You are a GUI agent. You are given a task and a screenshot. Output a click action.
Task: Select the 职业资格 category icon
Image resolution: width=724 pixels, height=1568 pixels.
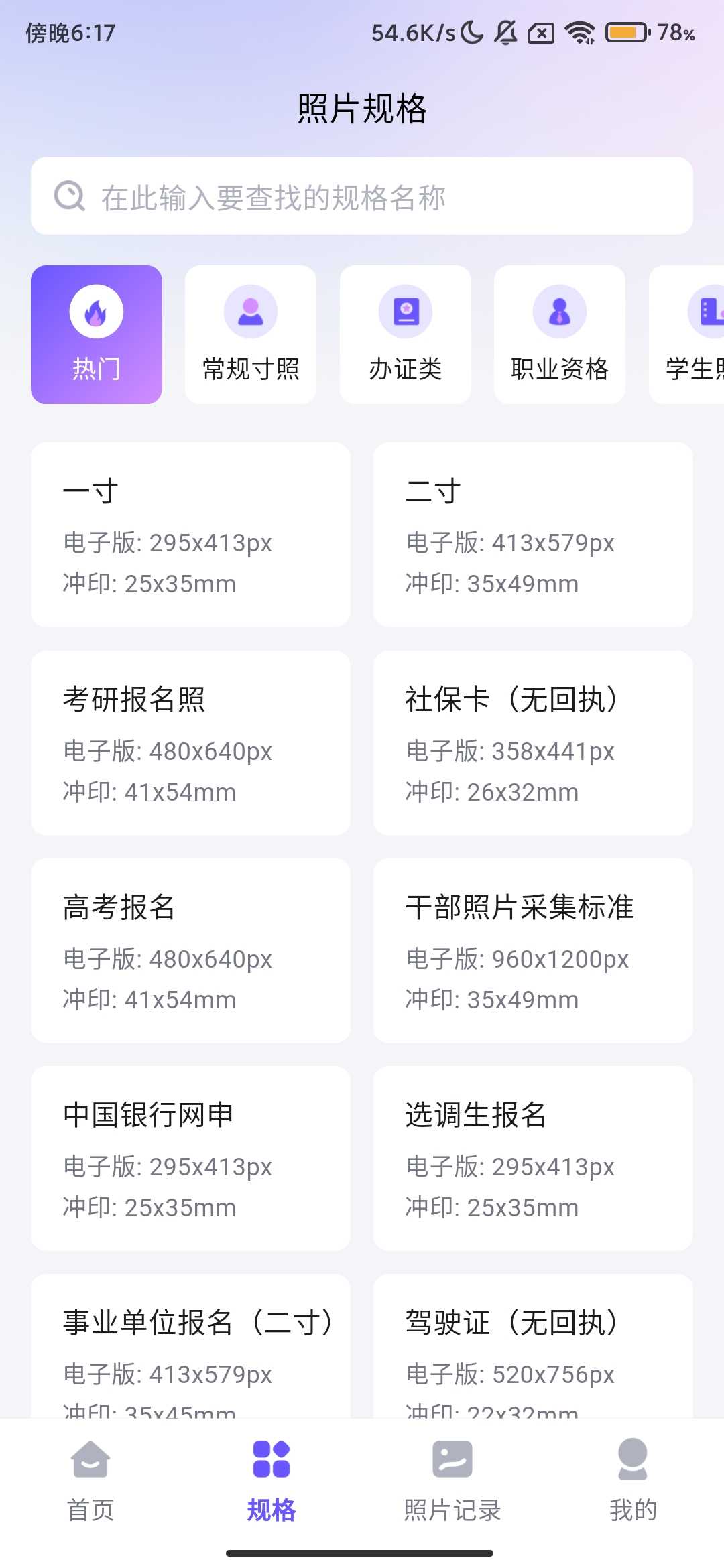pyautogui.click(x=559, y=310)
